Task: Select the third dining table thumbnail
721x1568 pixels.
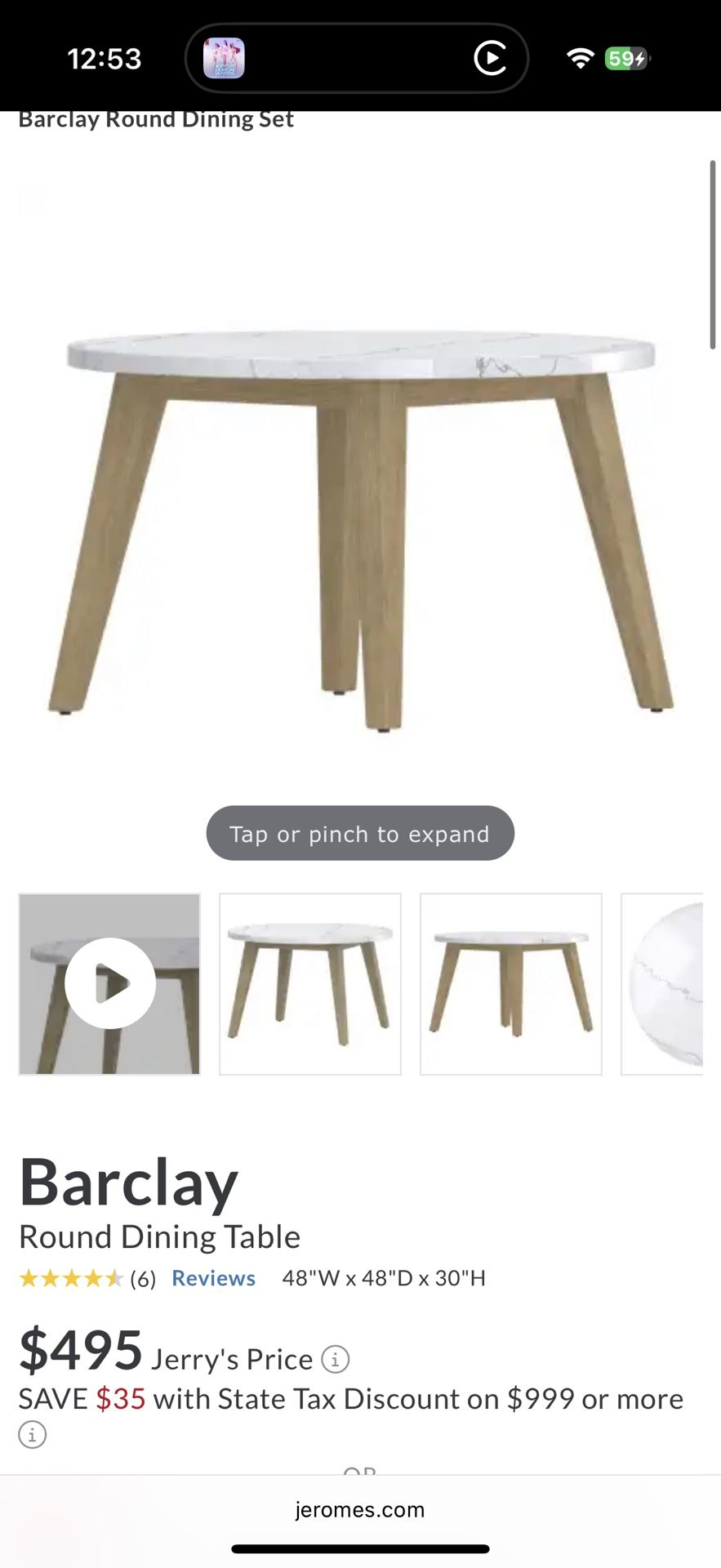Action: (510, 984)
